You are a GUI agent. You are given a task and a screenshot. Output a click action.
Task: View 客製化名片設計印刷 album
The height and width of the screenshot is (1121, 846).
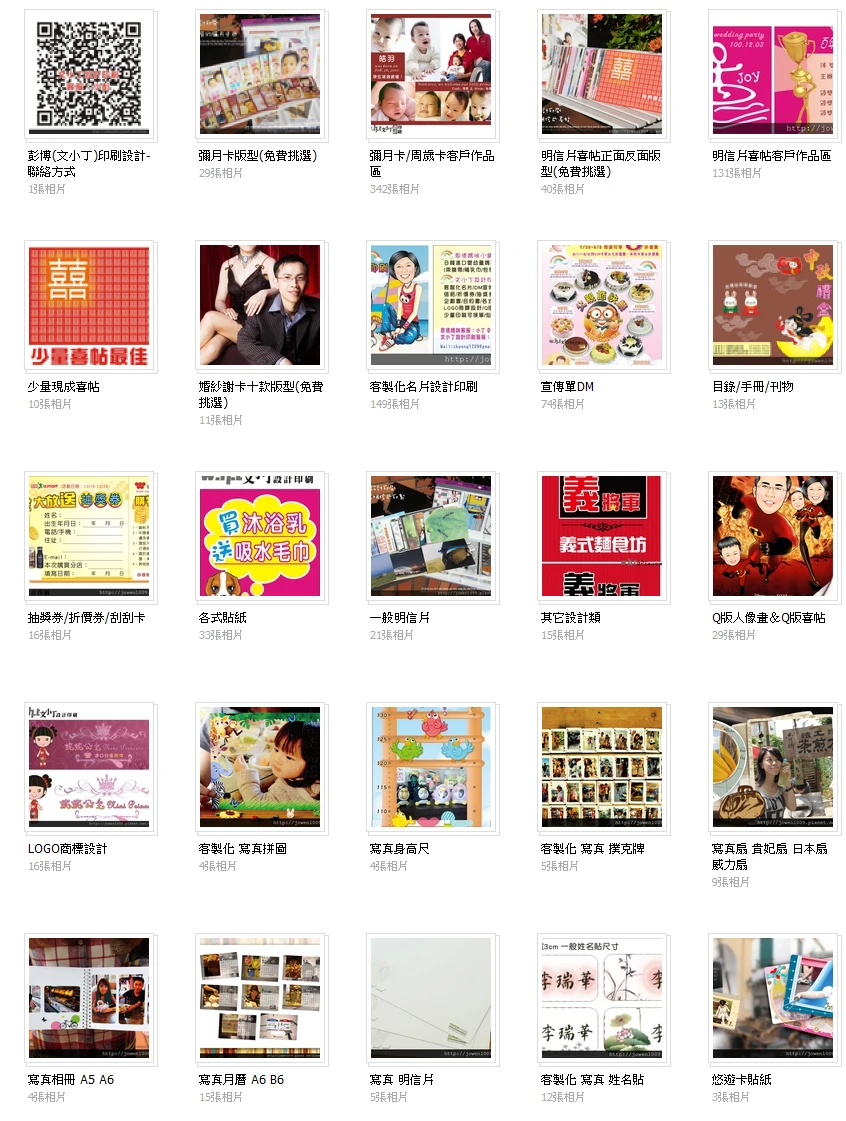click(x=431, y=305)
